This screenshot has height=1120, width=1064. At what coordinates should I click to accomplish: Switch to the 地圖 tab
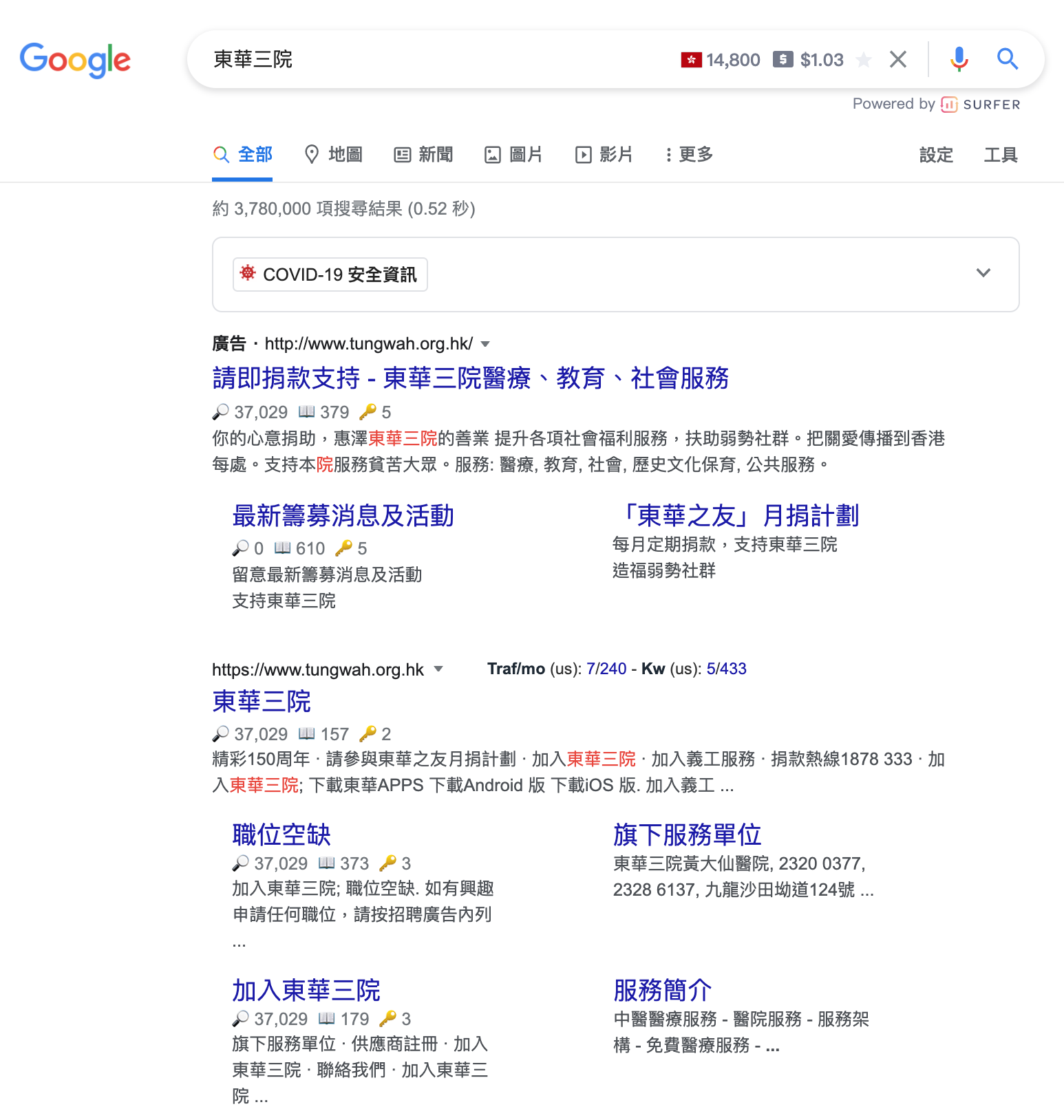click(x=334, y=154)
